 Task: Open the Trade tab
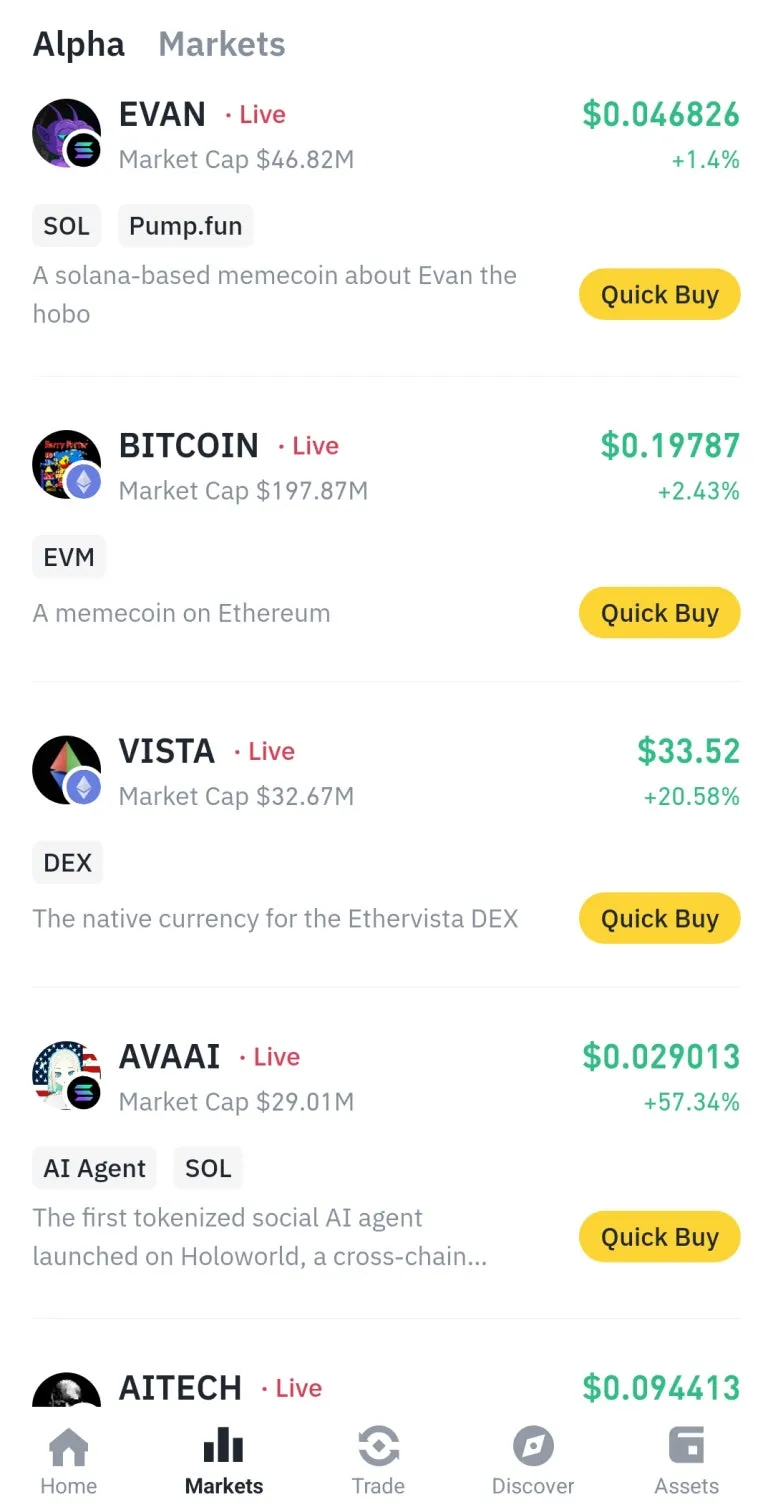click(378, 1462)
